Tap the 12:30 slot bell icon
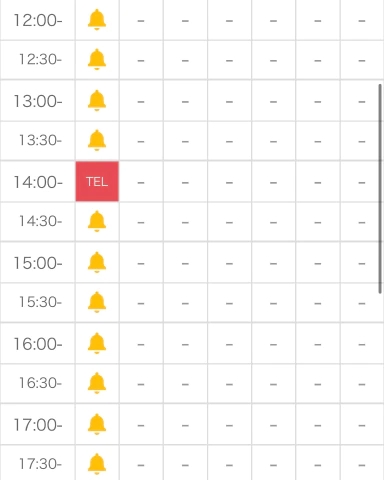 point(97,59)
